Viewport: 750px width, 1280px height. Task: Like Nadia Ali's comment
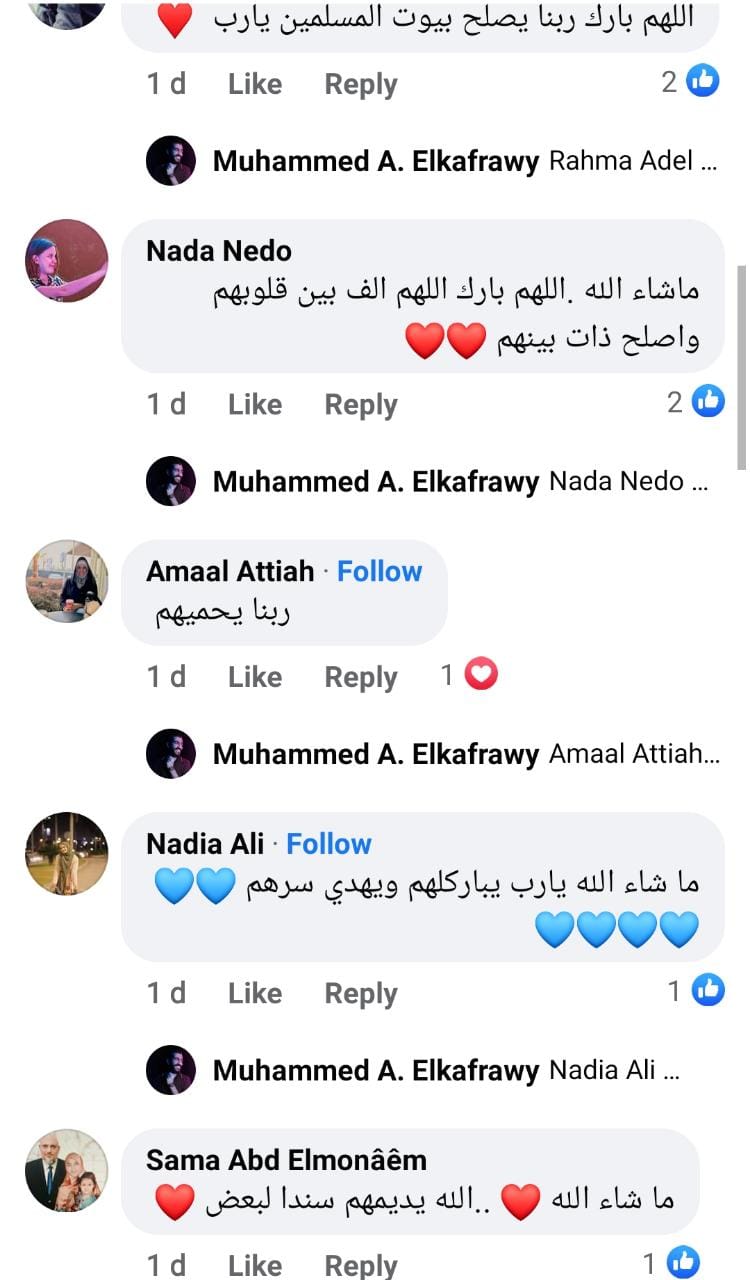coord(254,993)
